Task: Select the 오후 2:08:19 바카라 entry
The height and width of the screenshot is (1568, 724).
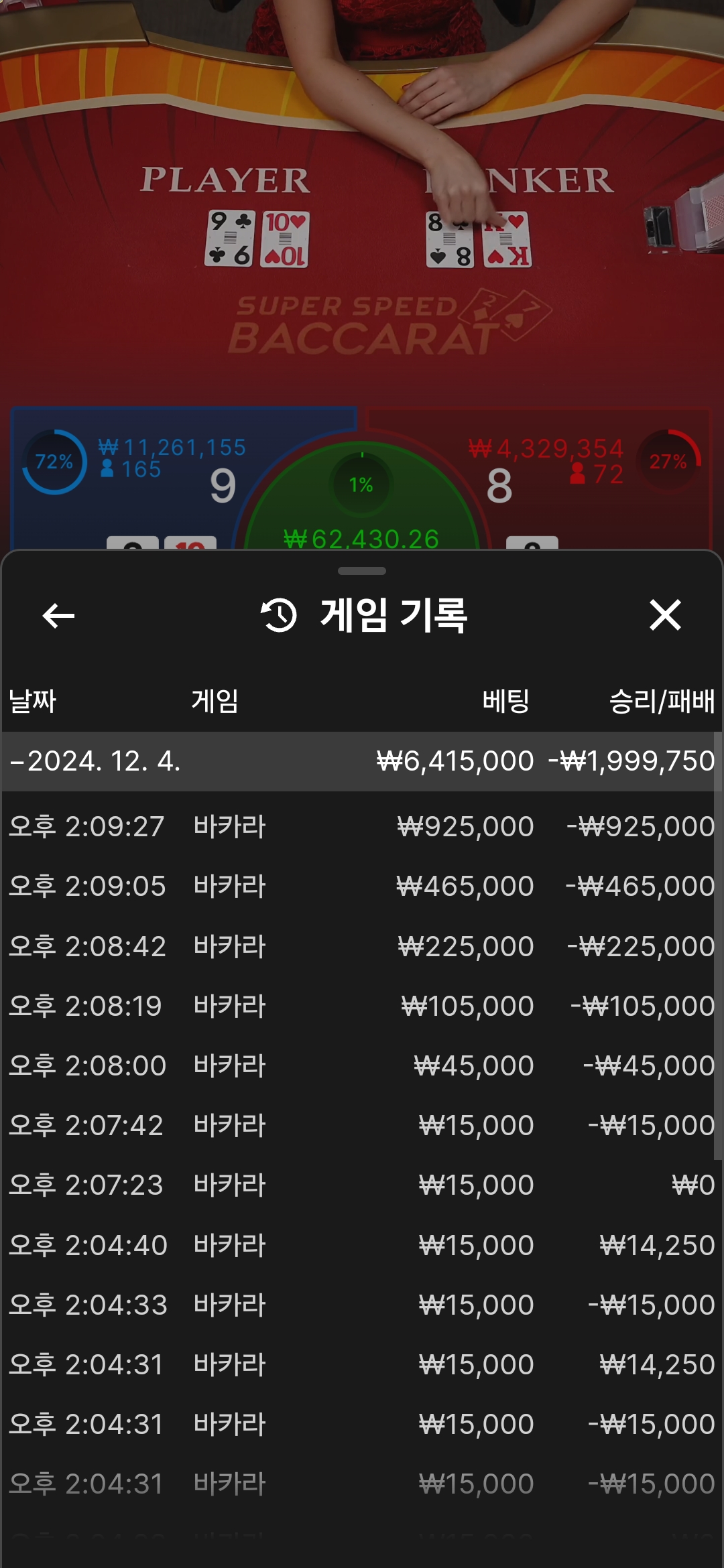Action: 362,1006
